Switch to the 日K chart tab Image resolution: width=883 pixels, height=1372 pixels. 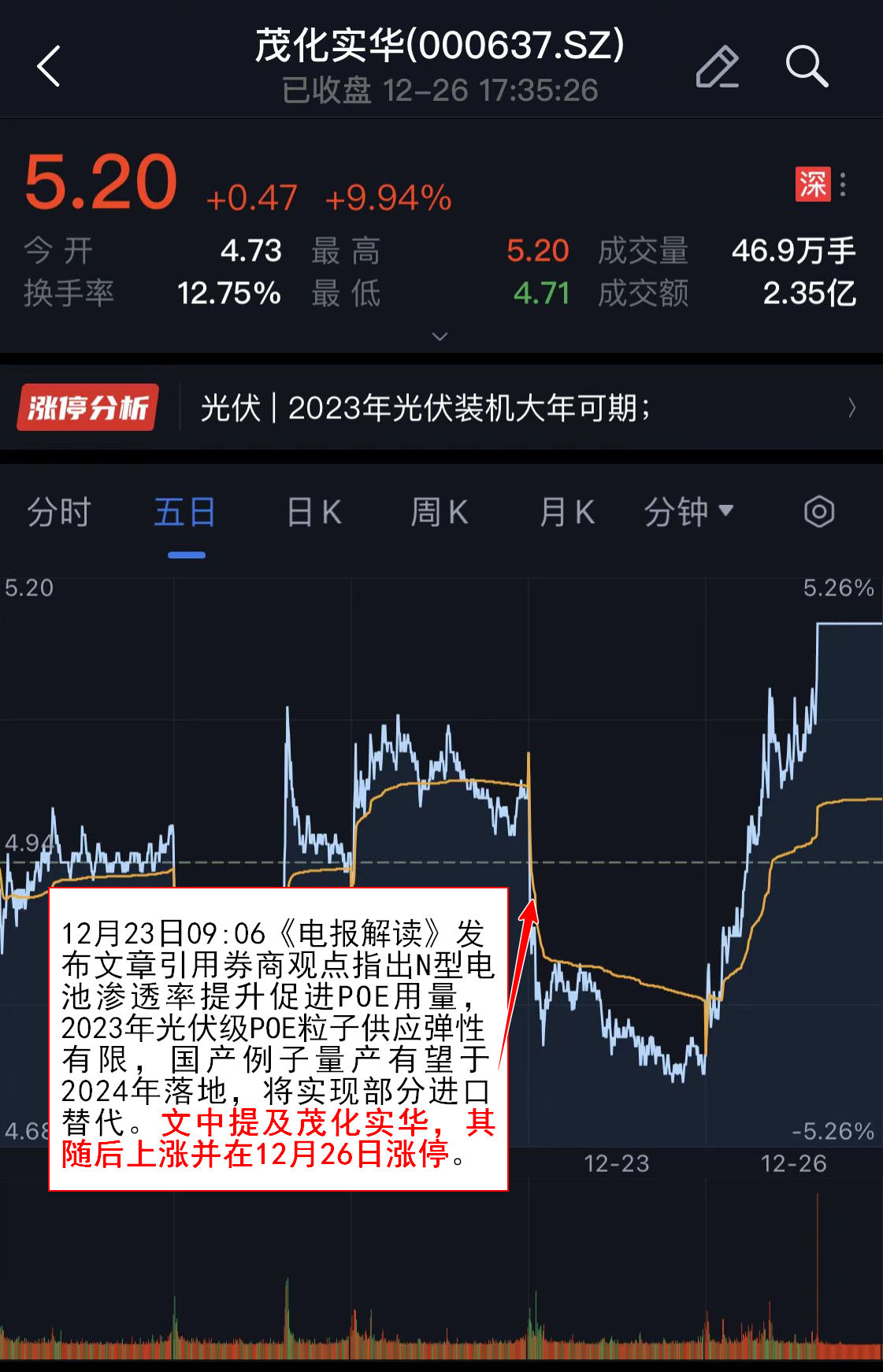[314, 513]
